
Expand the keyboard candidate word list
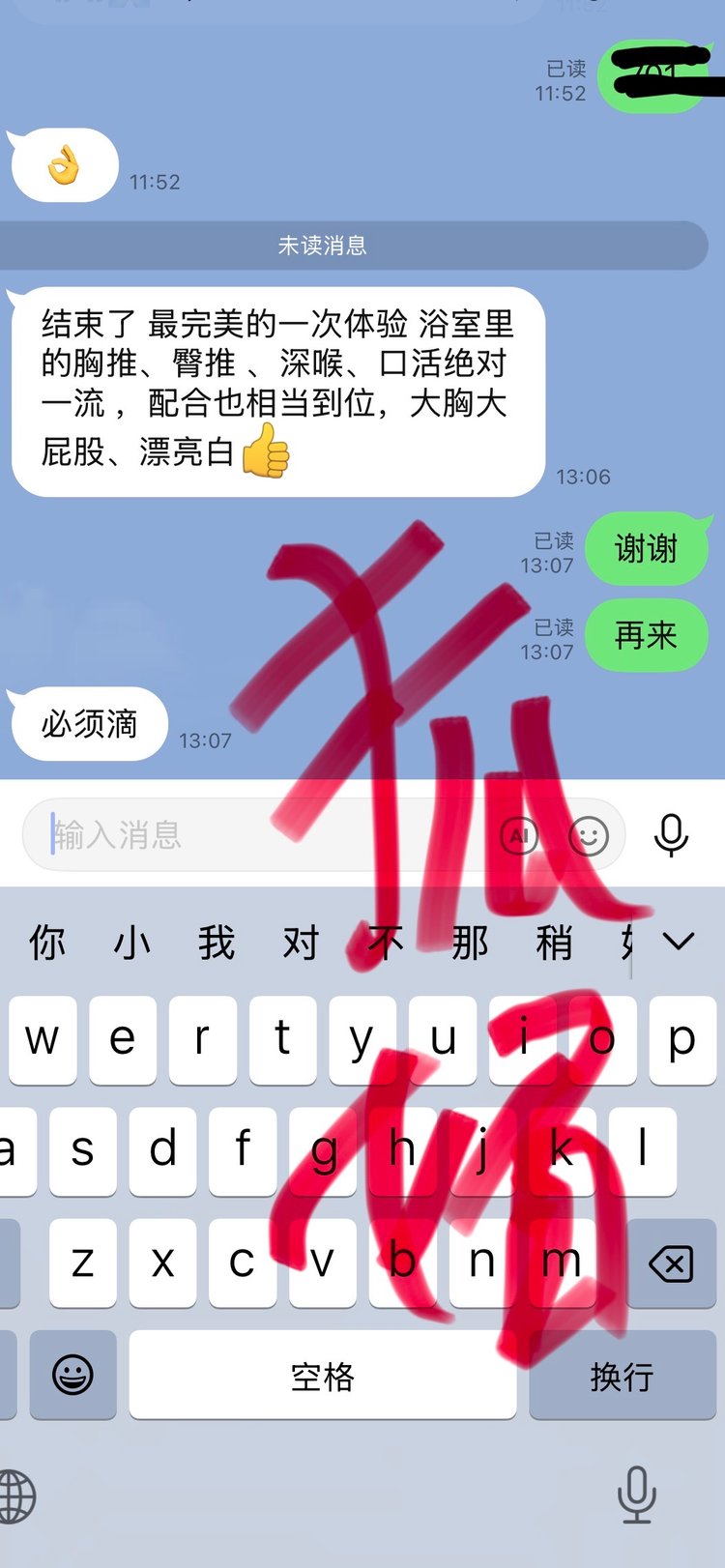(x=679, y=942)
